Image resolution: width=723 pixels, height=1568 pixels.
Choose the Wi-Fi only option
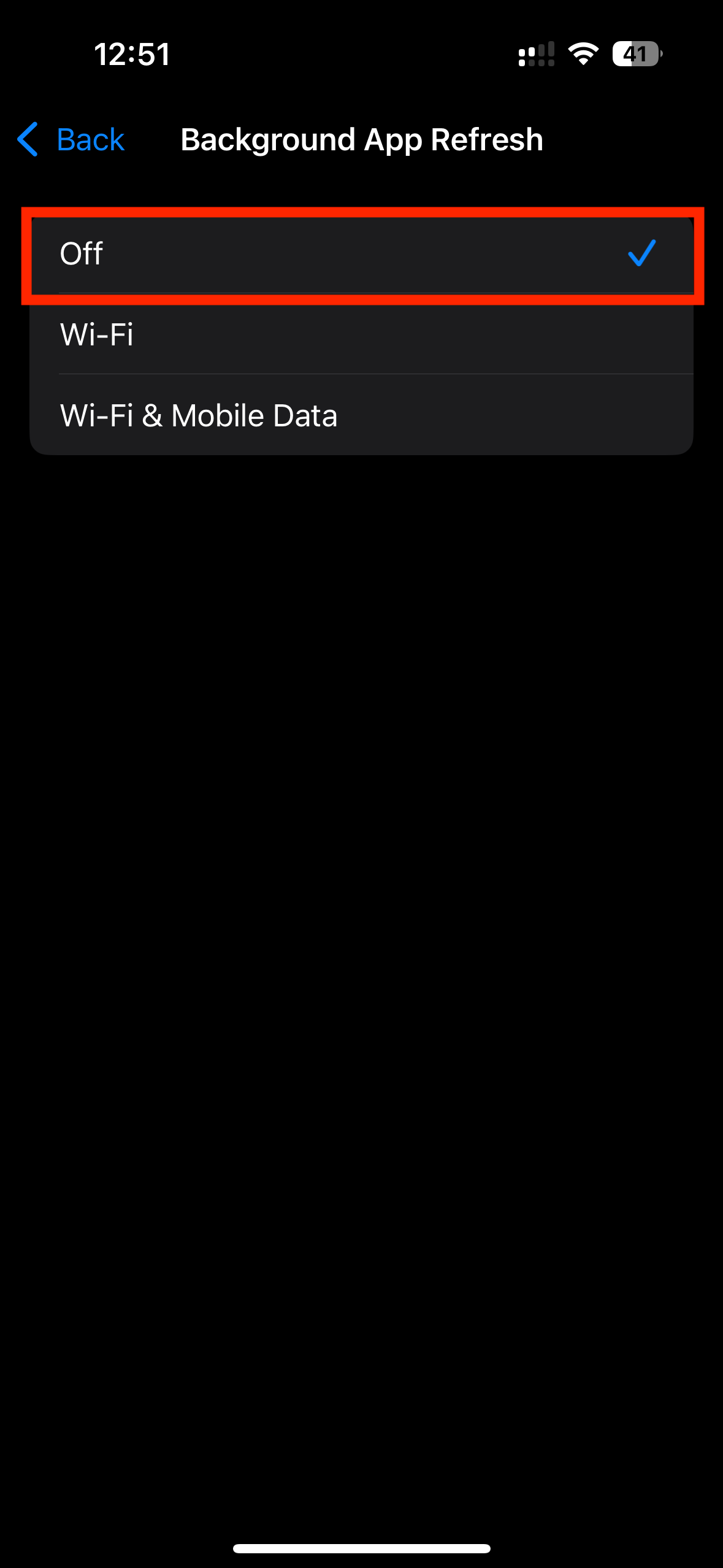(362, 334)
